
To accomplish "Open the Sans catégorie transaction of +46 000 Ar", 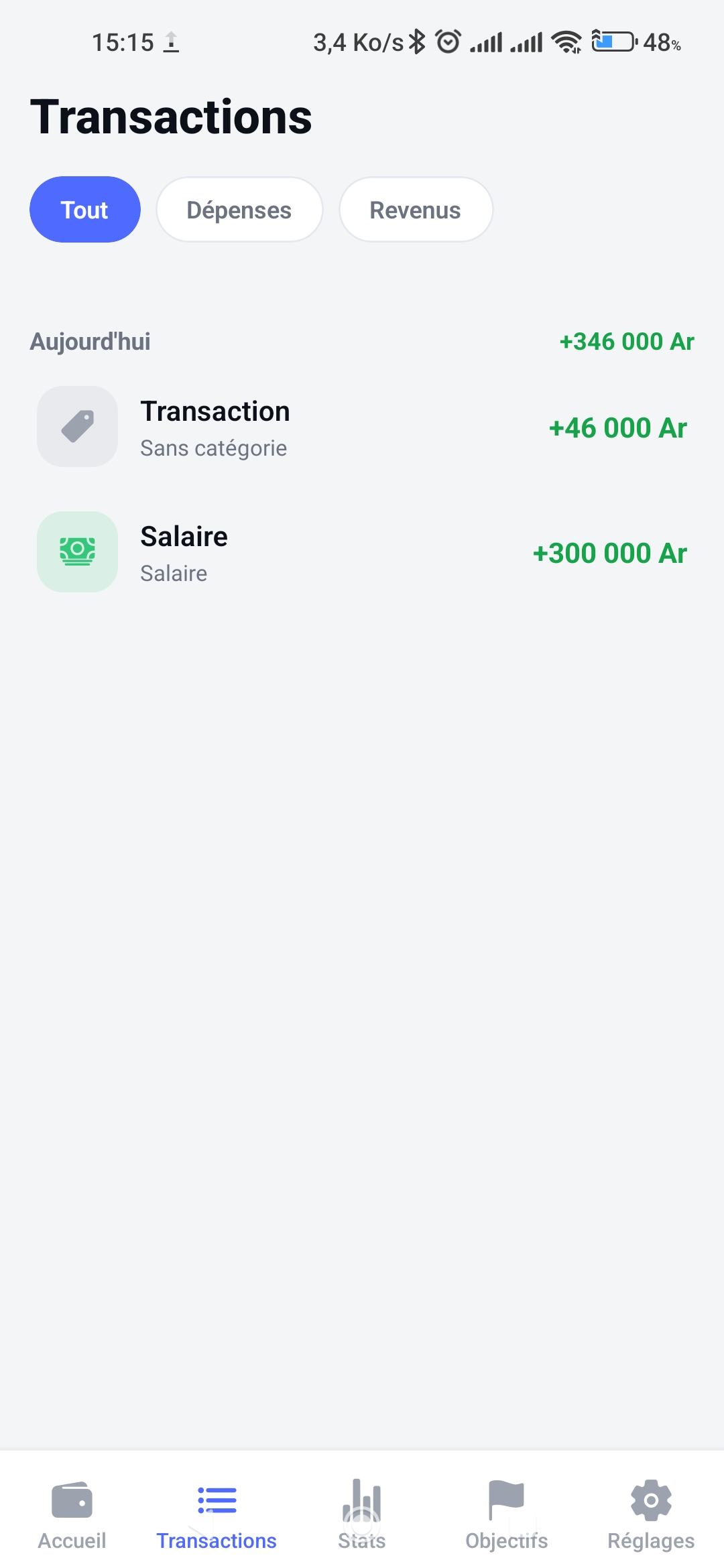I will [x=362, y=427].
